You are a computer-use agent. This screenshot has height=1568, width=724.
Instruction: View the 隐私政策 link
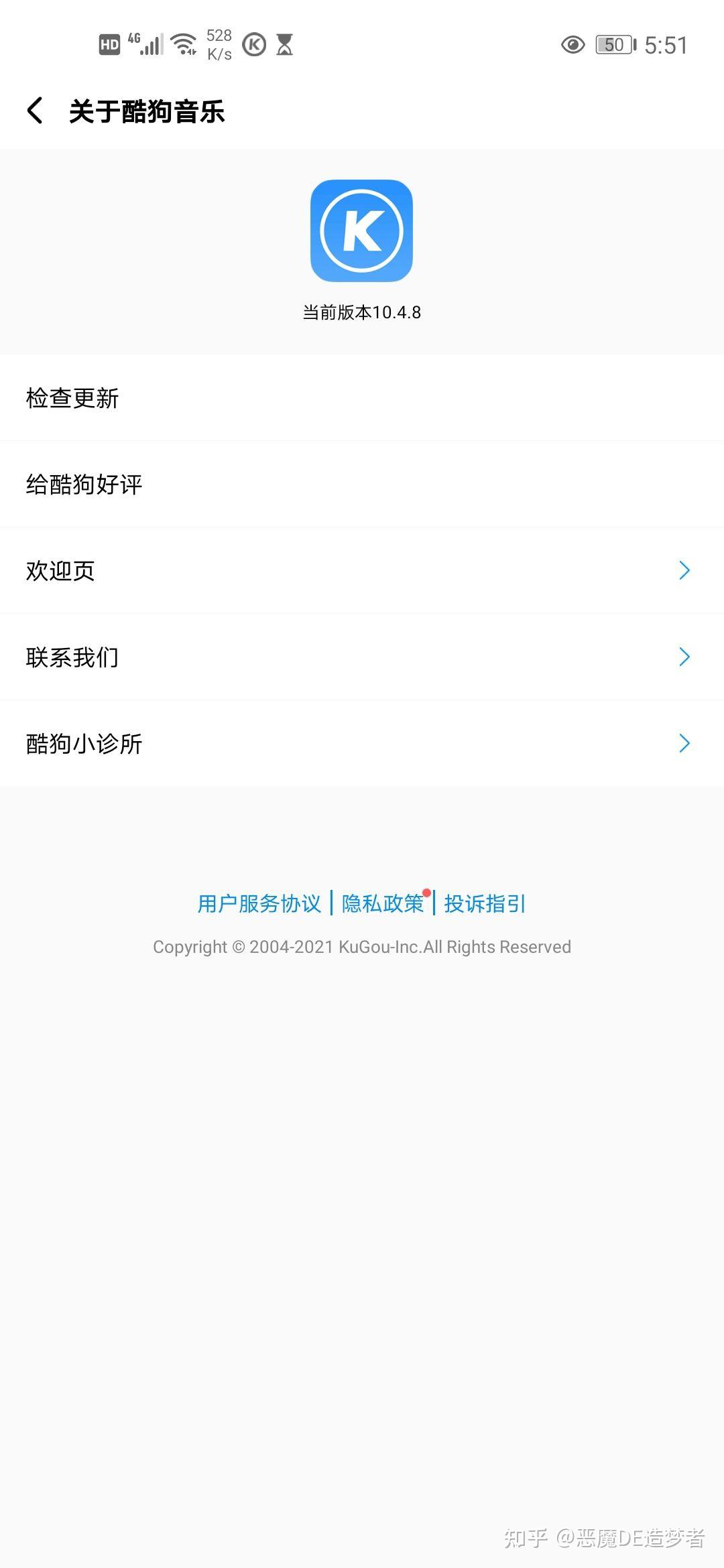(x=383, y=904)
